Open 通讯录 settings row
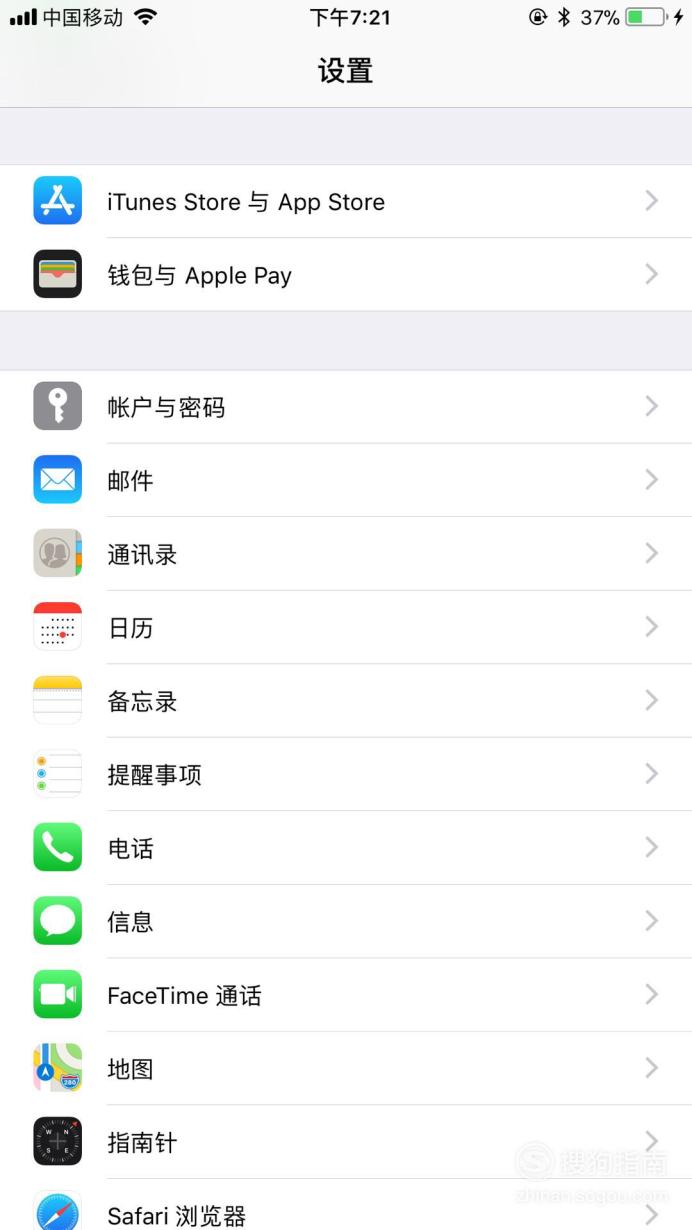The image size is (692, 1230). (346, 553)
